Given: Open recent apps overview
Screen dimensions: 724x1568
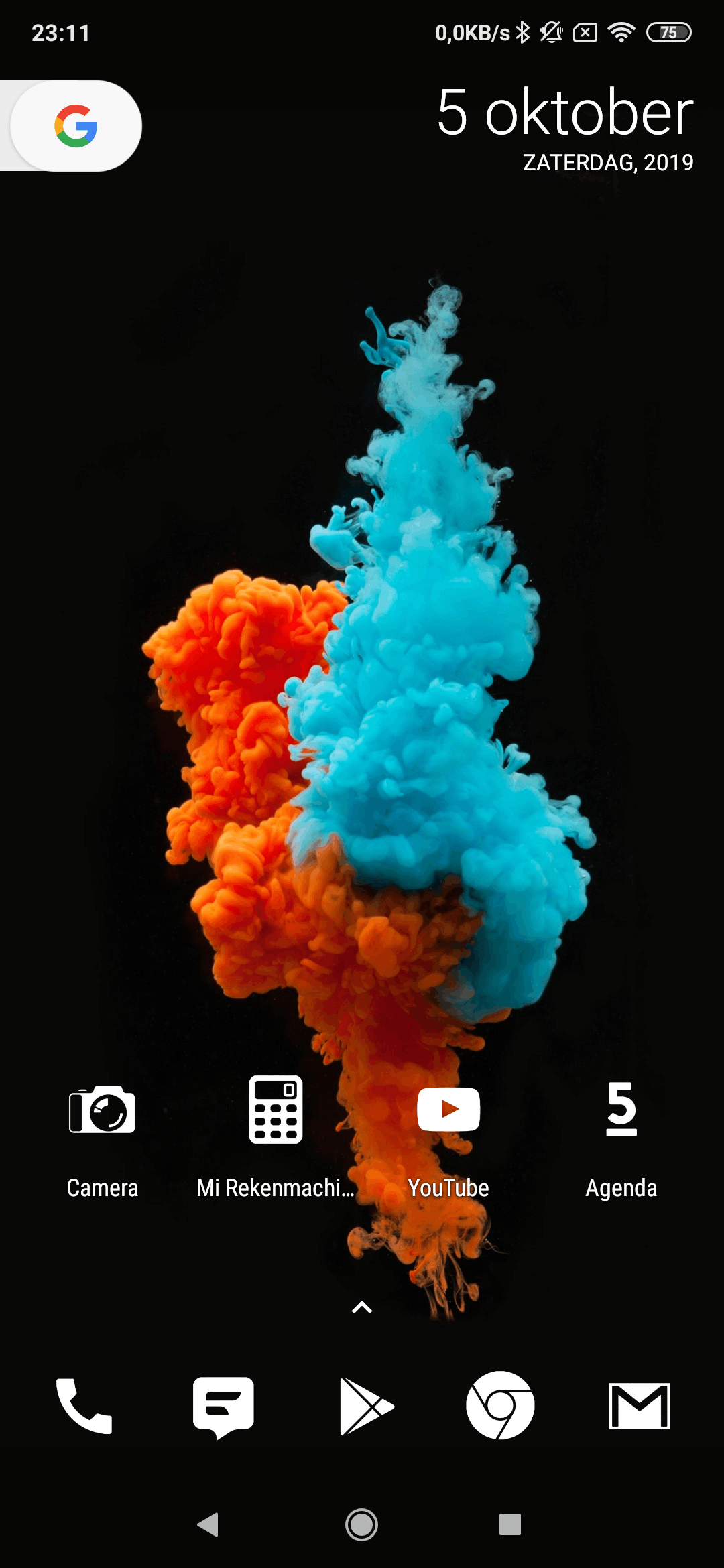Looking at the screenshot, I should (510, 1524).
